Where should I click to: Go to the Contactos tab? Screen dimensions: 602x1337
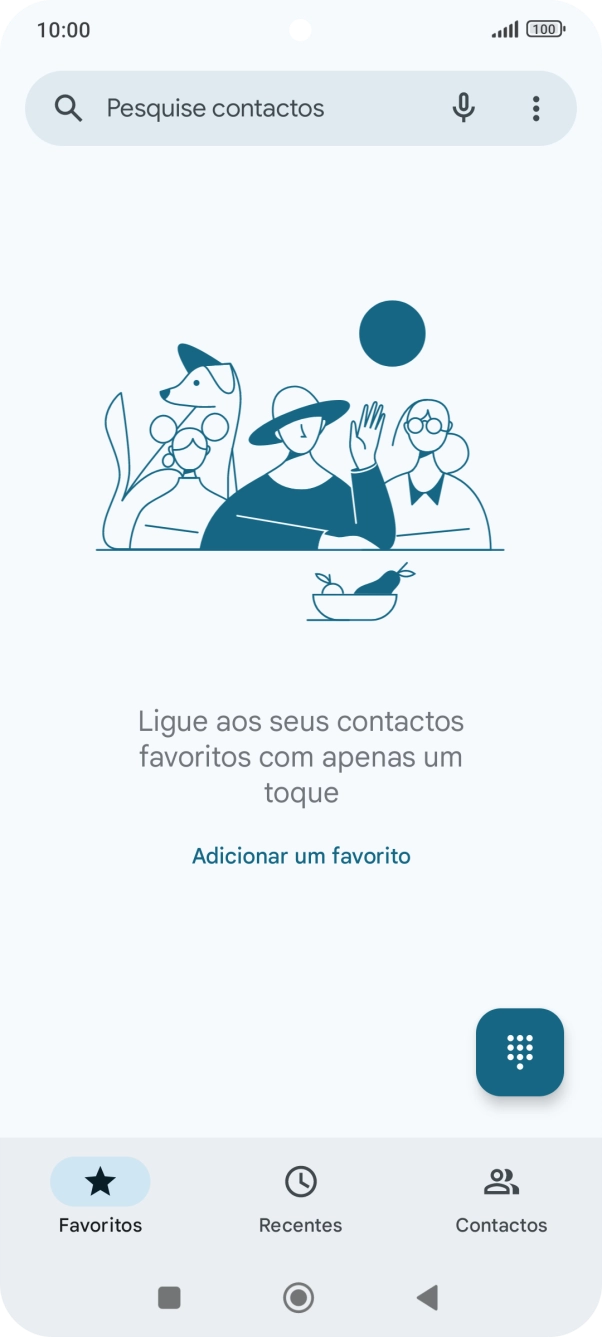click(x=501, y=1196)
